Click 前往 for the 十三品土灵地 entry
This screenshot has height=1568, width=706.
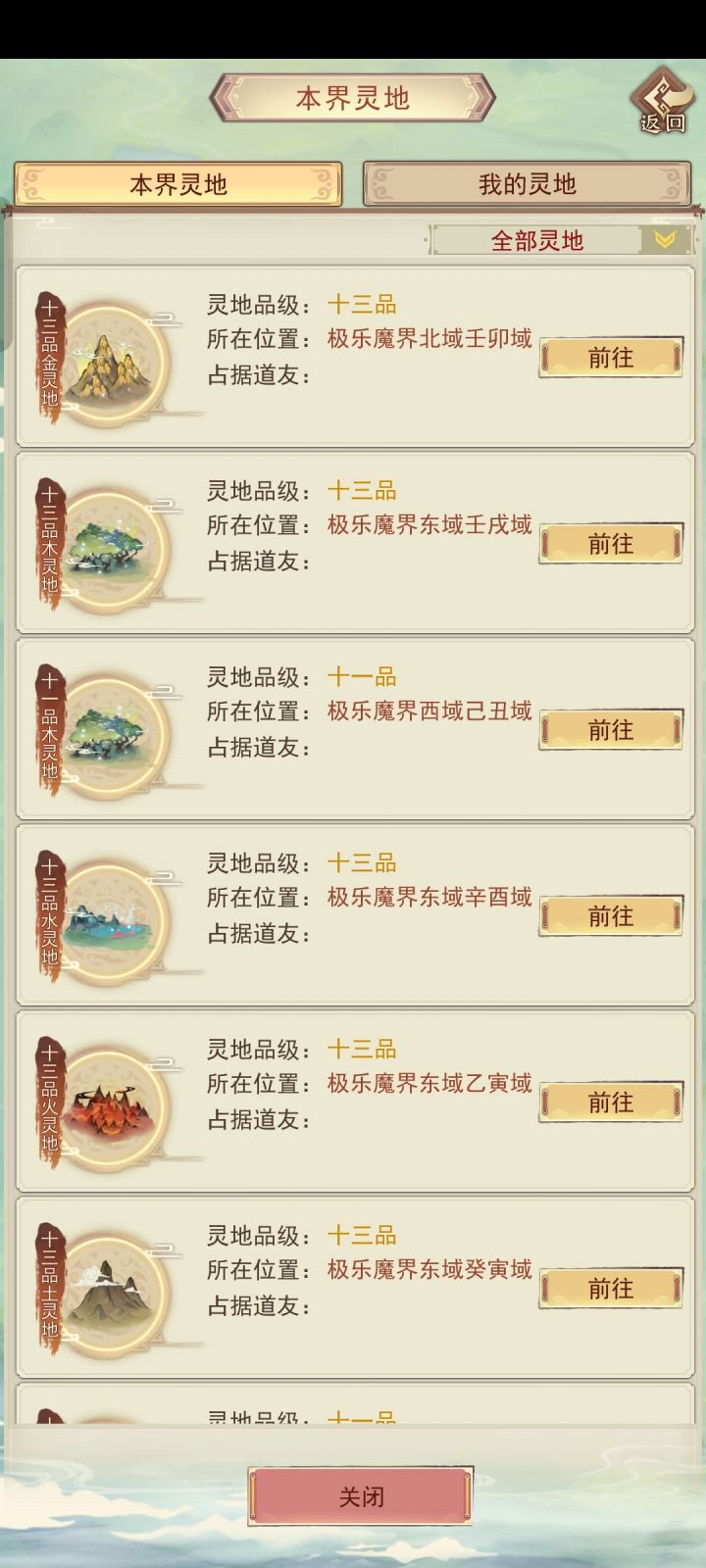point(610,1291)
